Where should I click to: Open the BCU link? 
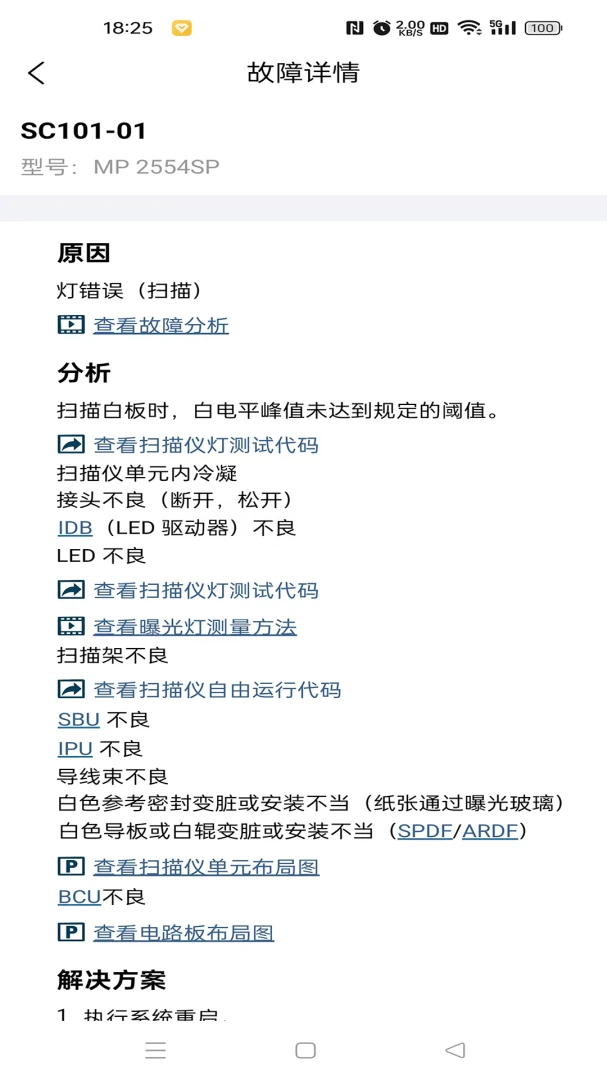[79, 897]
